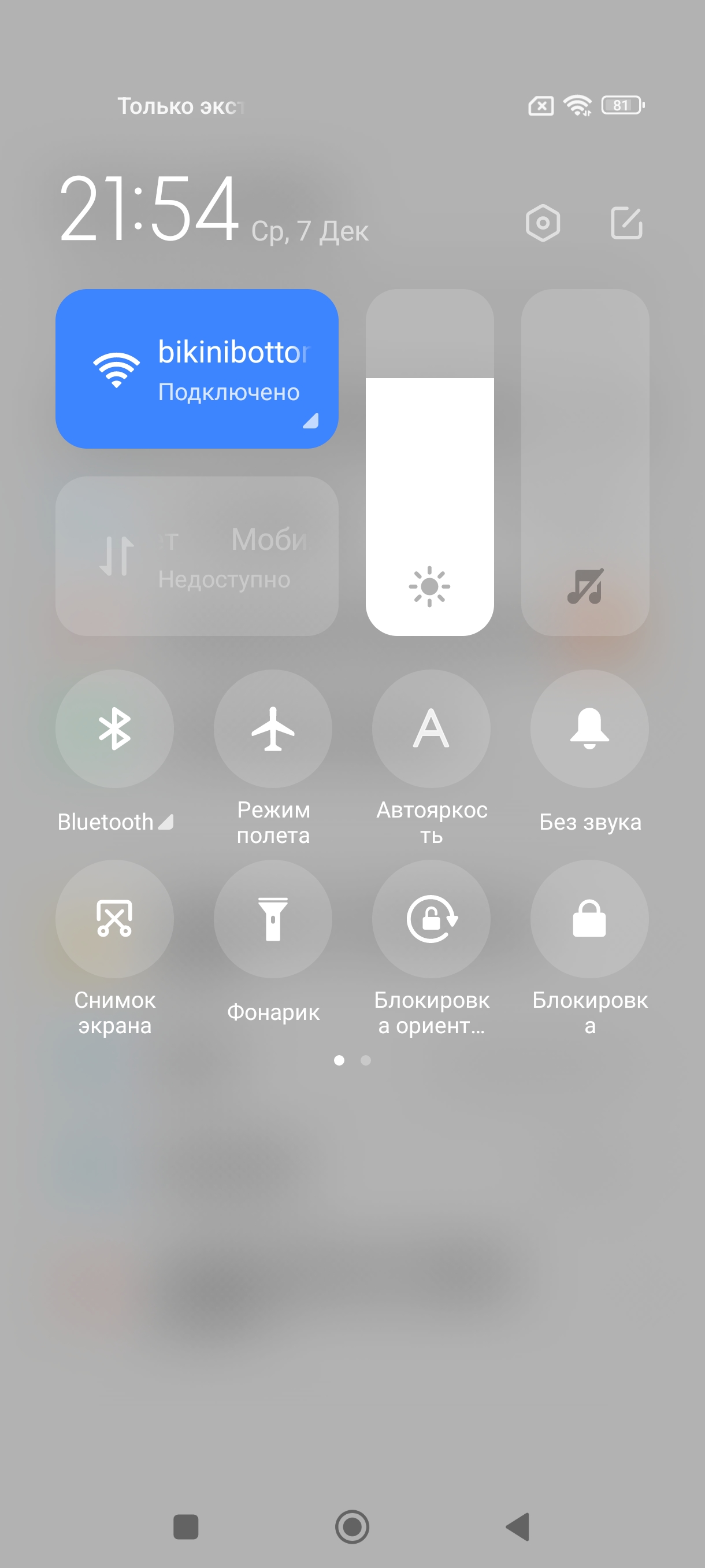Toggle Автояркость auto brightness
The width and height of the screenshot is (705, 1568).
coord(431,728)
